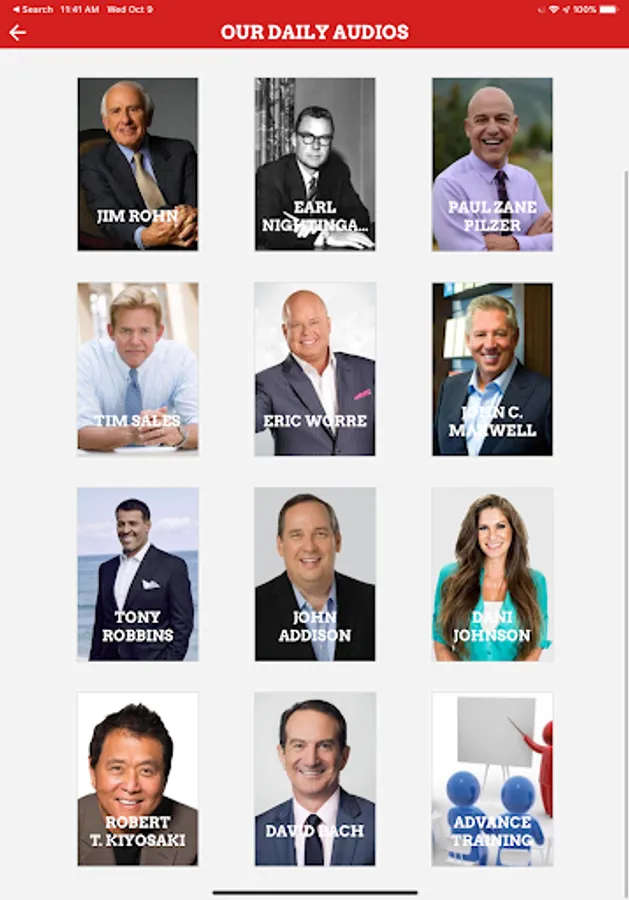Open the John Addison card
629x900 pixels.
(315, 574)
